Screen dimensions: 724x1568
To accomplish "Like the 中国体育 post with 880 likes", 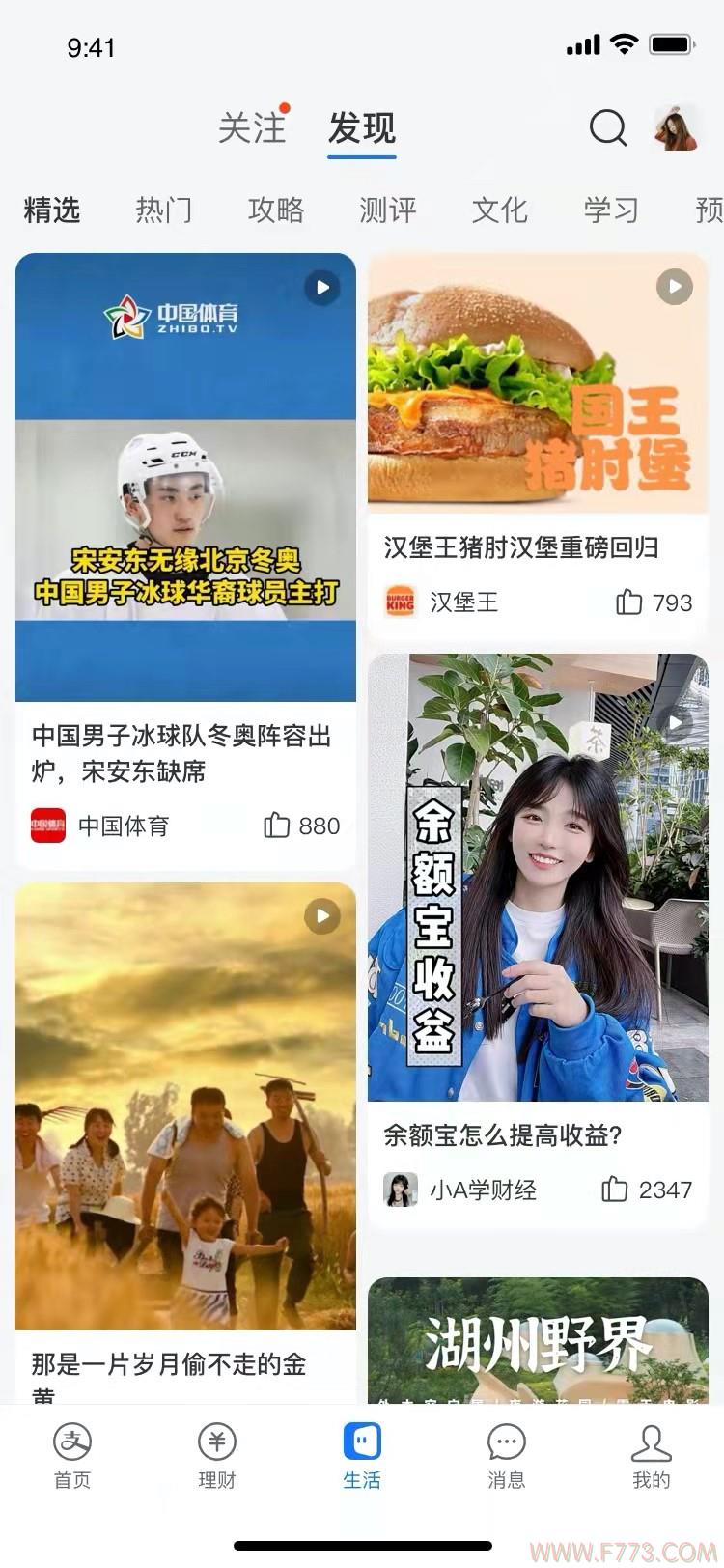I will (277, 826).
